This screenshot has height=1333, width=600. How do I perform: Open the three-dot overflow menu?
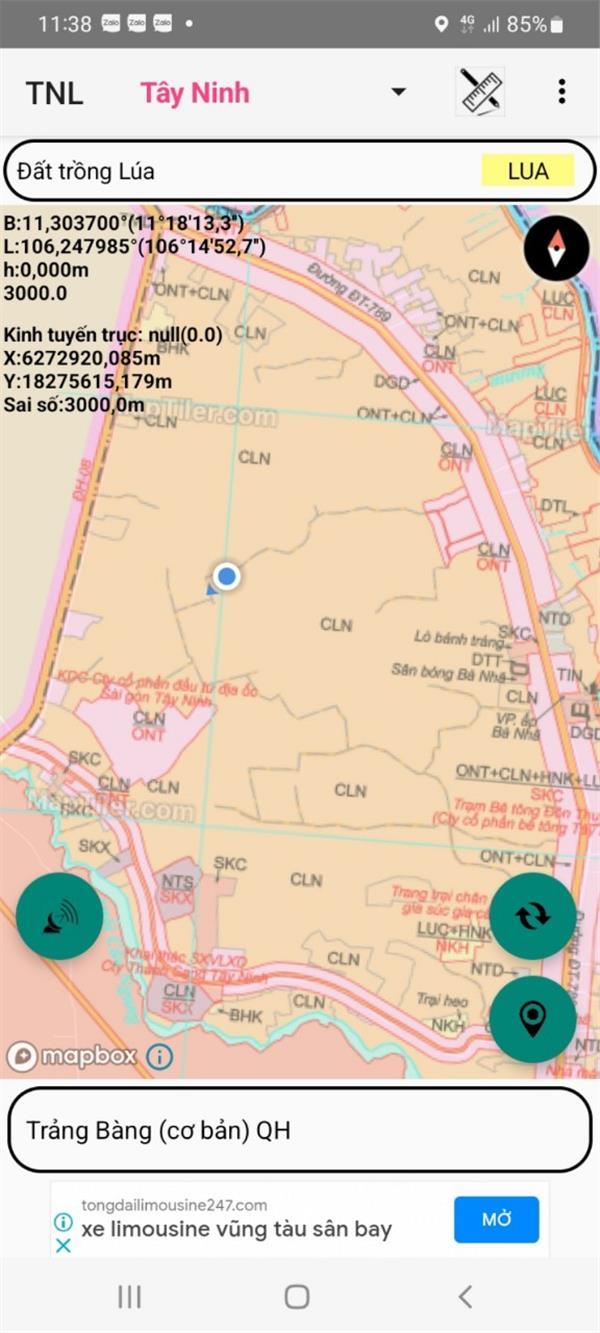click(561, 92)
